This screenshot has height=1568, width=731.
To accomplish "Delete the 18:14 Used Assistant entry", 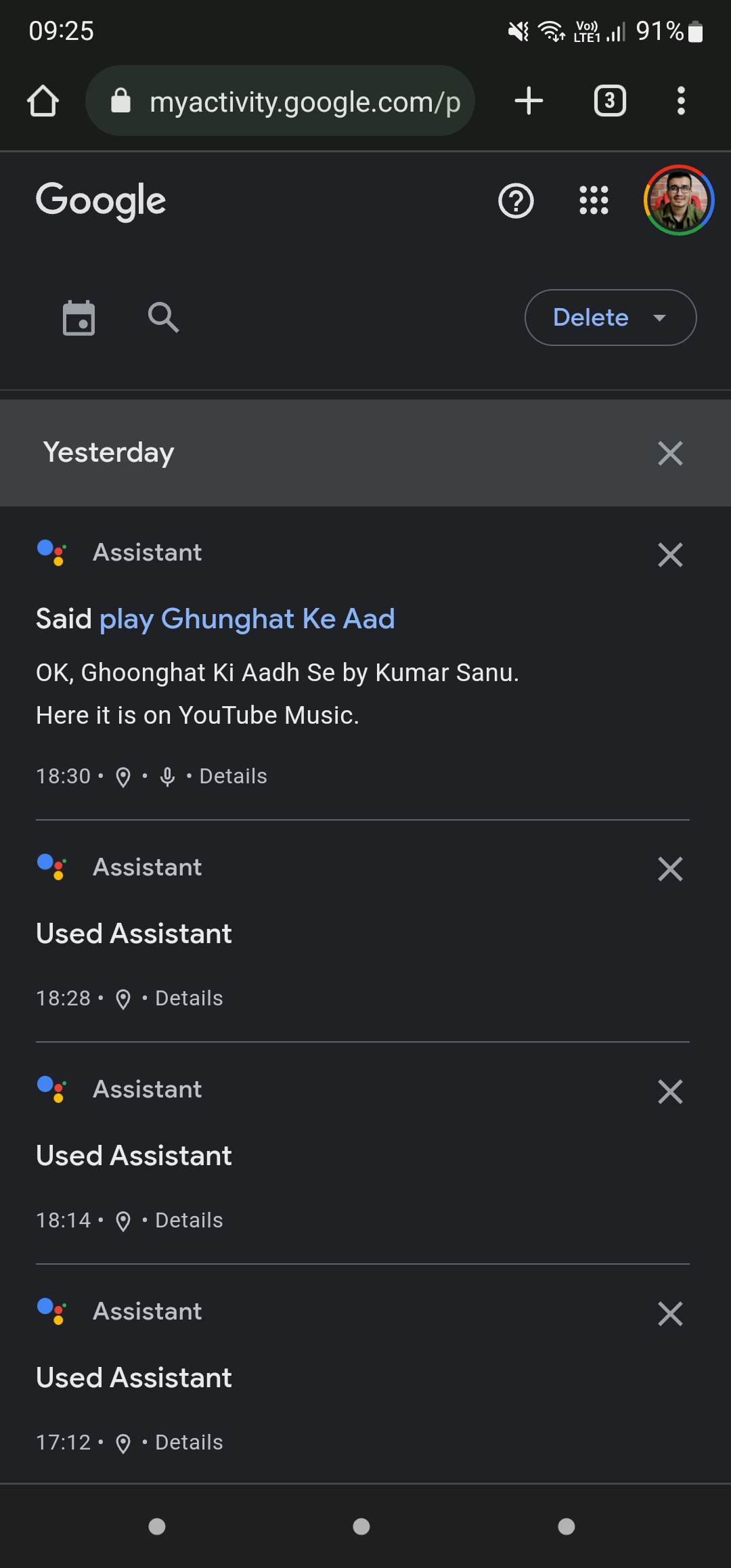I will pos(670,1091).
